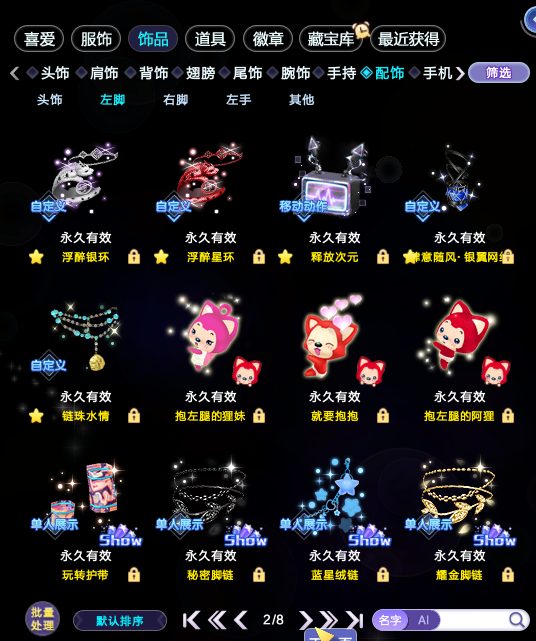Switch search mode to AI
This screenshot has width=536, height=641.
click(x=423, y=620)
